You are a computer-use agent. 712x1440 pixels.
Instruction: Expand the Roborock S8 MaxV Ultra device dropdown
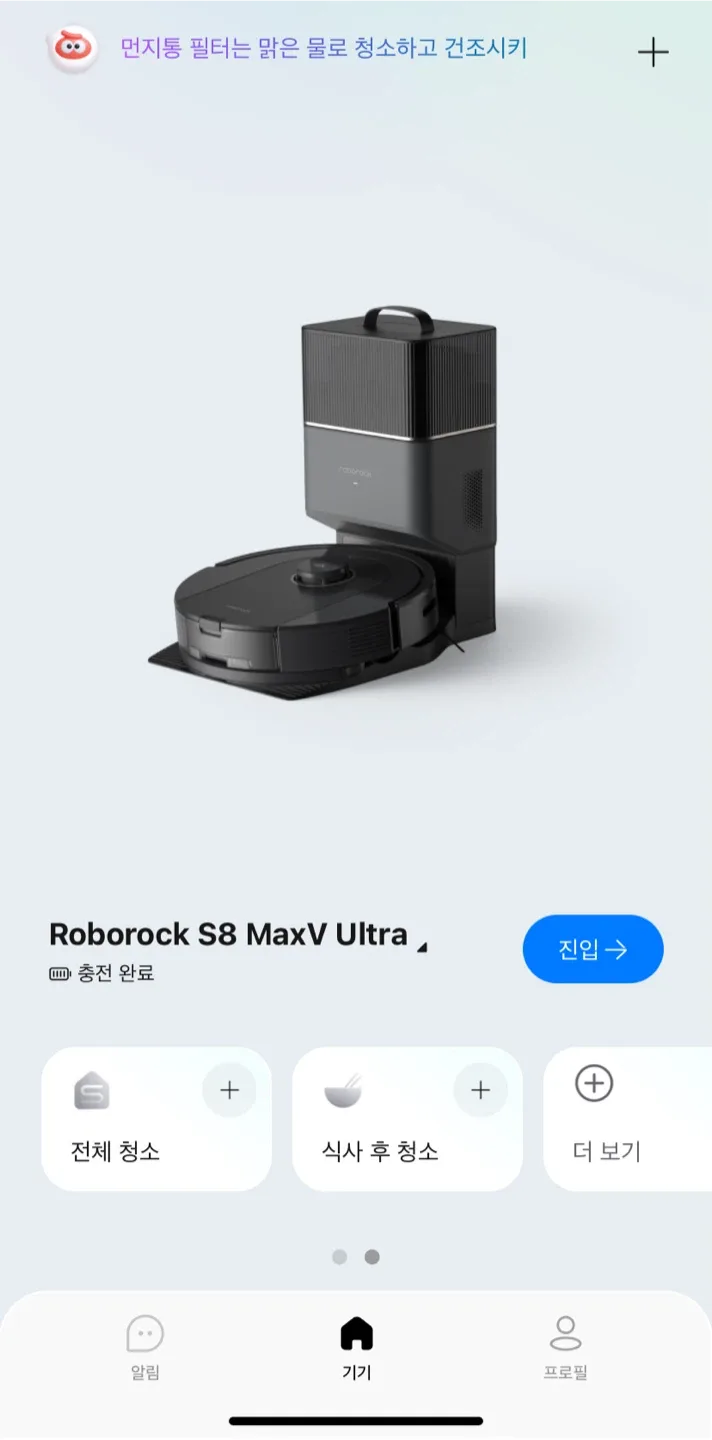tap(422, 947)
